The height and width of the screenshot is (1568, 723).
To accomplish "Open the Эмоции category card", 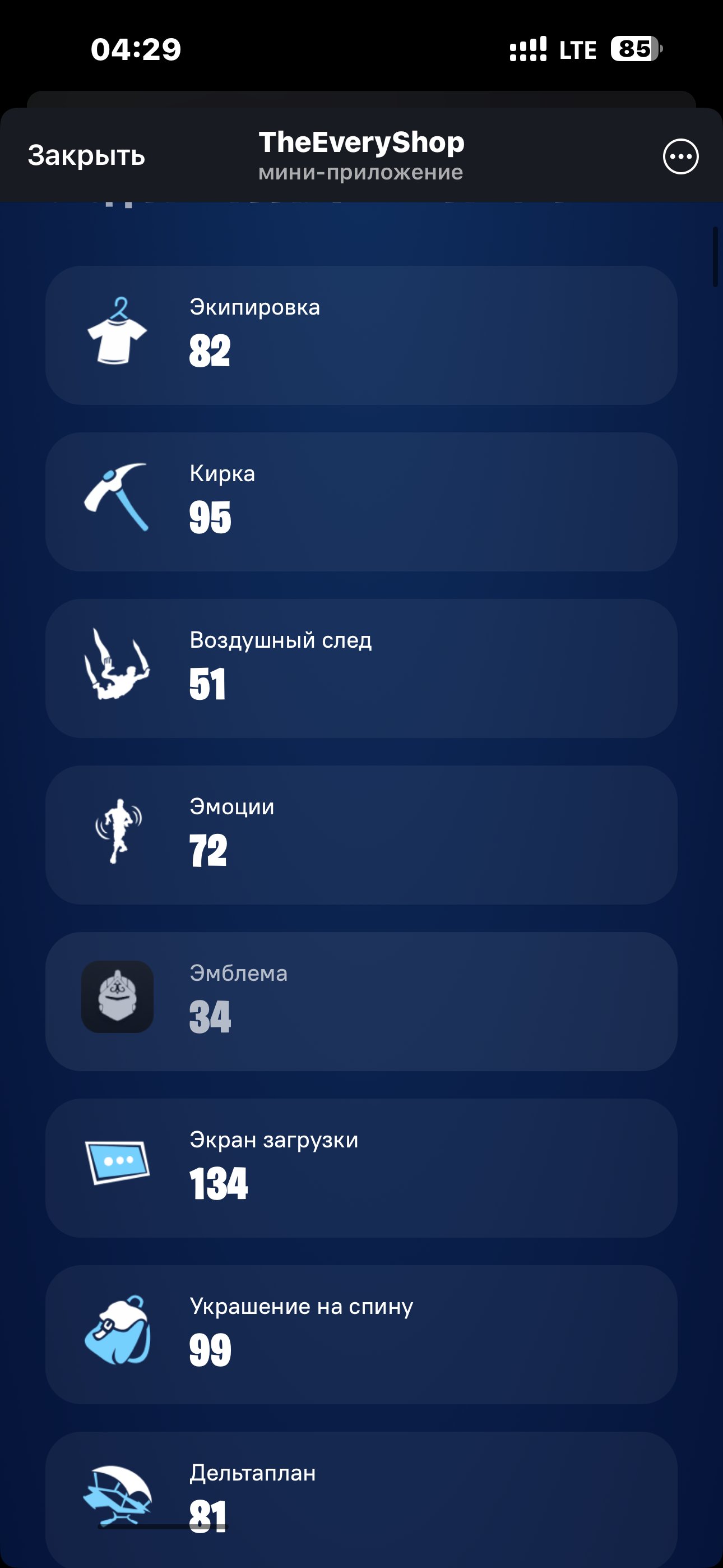I will [x=361, y=834].
